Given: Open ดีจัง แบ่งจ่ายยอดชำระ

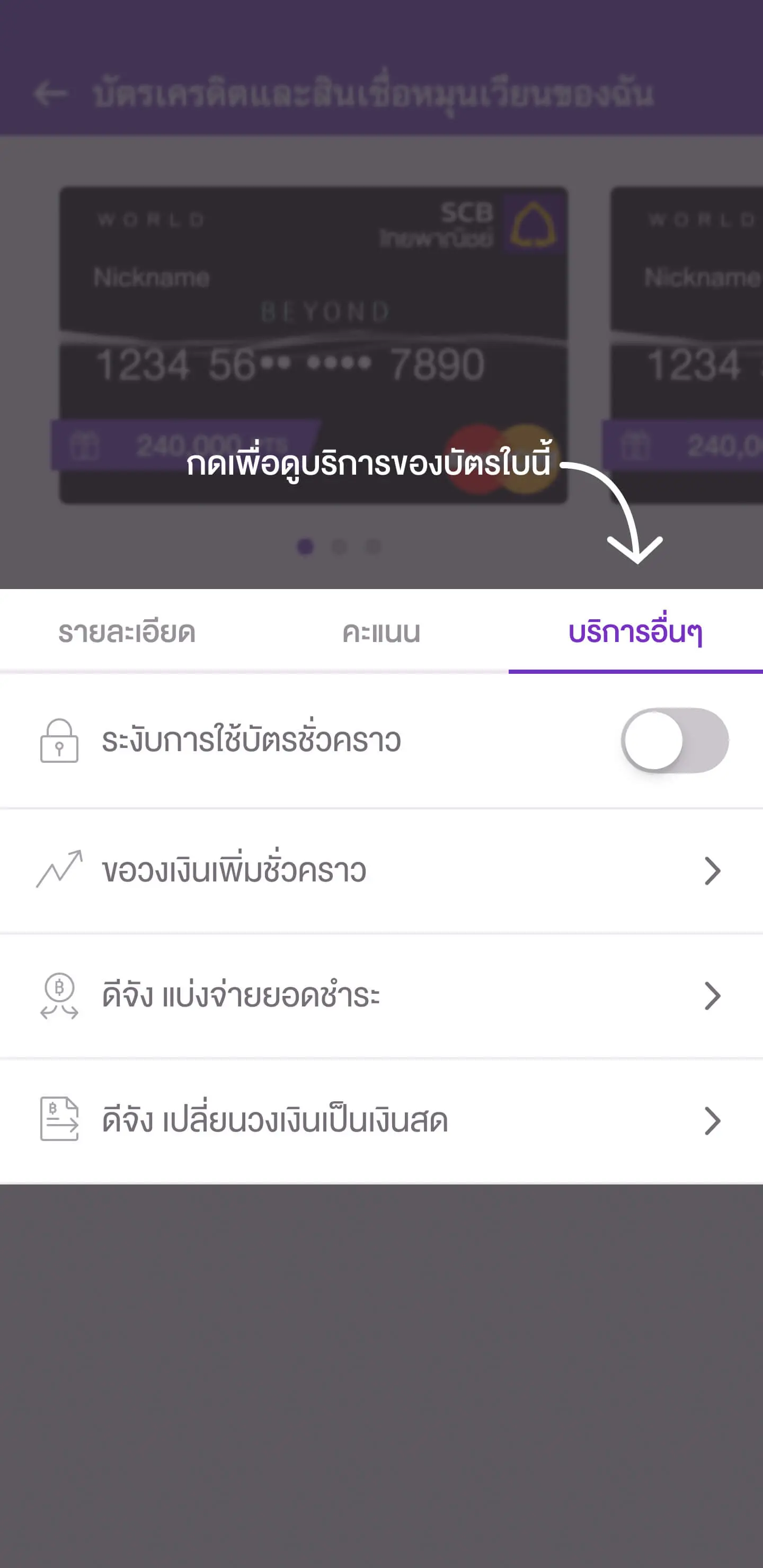Looking at the screenshot, I should click(x=381, y=996).
